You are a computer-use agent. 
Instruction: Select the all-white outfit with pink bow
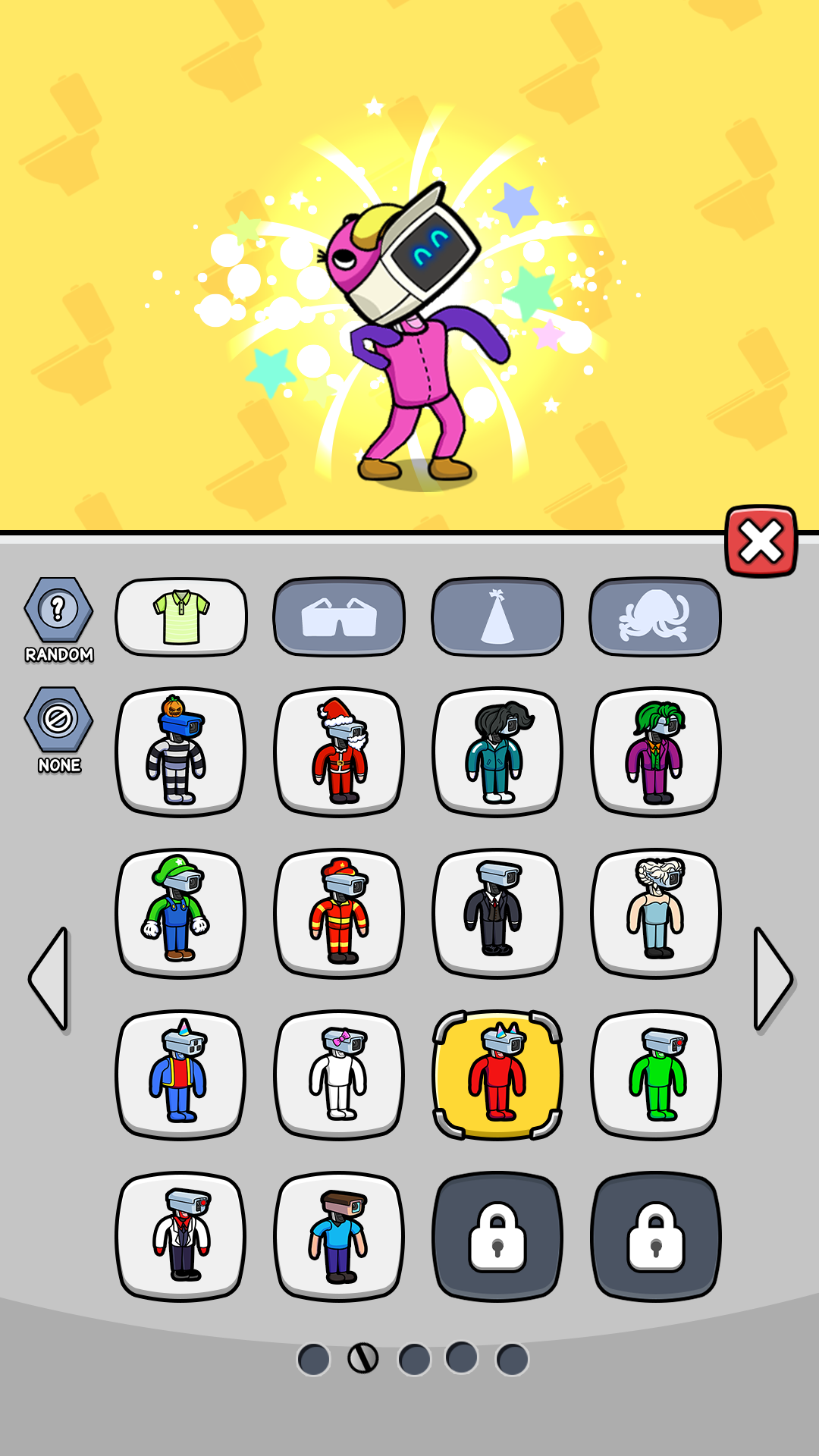339,1075
